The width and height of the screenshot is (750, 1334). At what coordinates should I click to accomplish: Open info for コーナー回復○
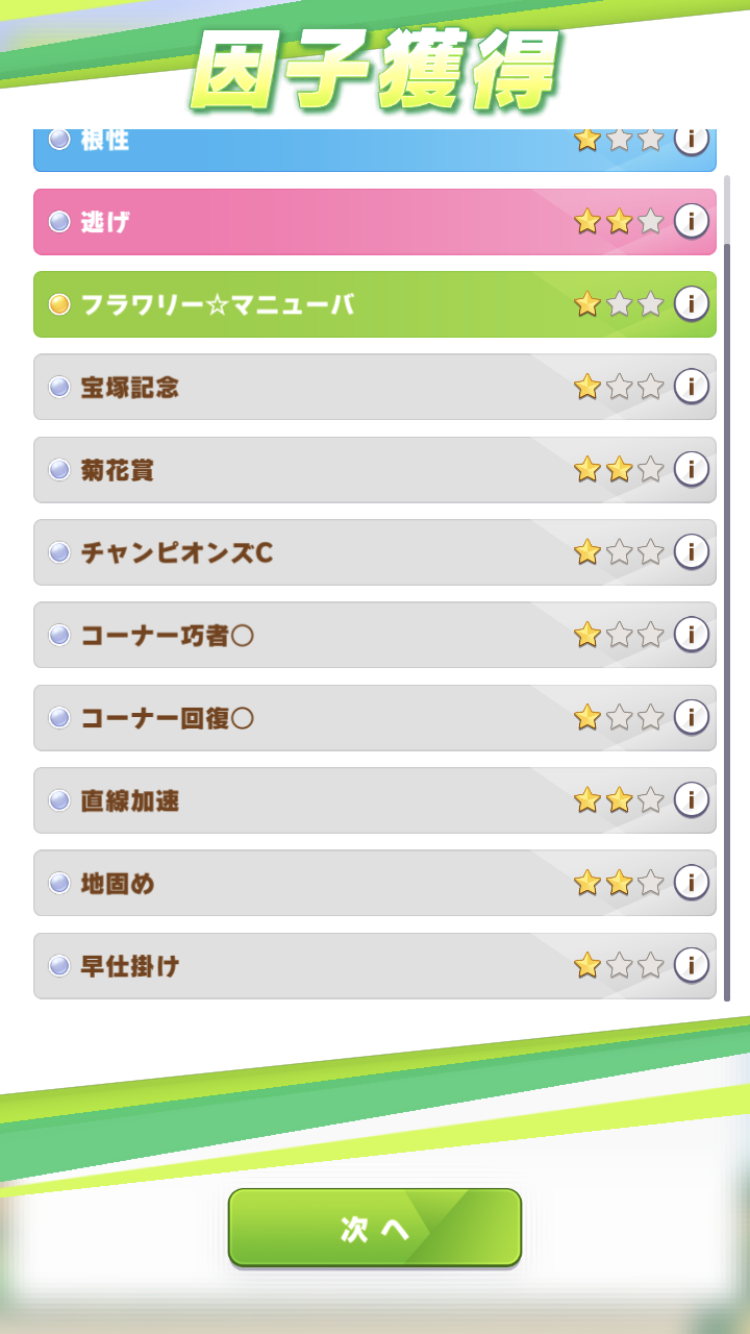[x=691, y=717]
